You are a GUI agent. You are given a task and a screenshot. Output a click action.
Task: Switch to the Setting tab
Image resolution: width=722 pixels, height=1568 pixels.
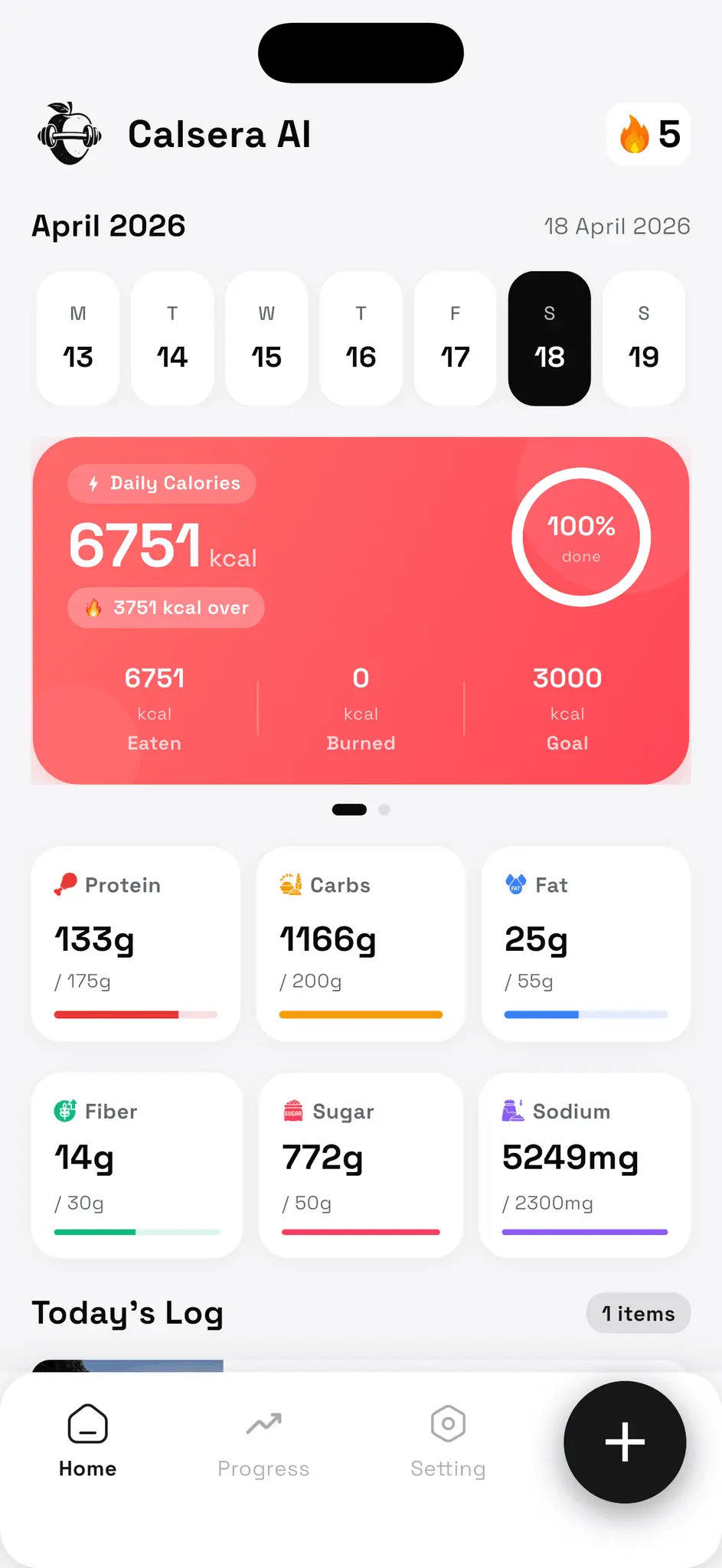(x=448, y=1442)
